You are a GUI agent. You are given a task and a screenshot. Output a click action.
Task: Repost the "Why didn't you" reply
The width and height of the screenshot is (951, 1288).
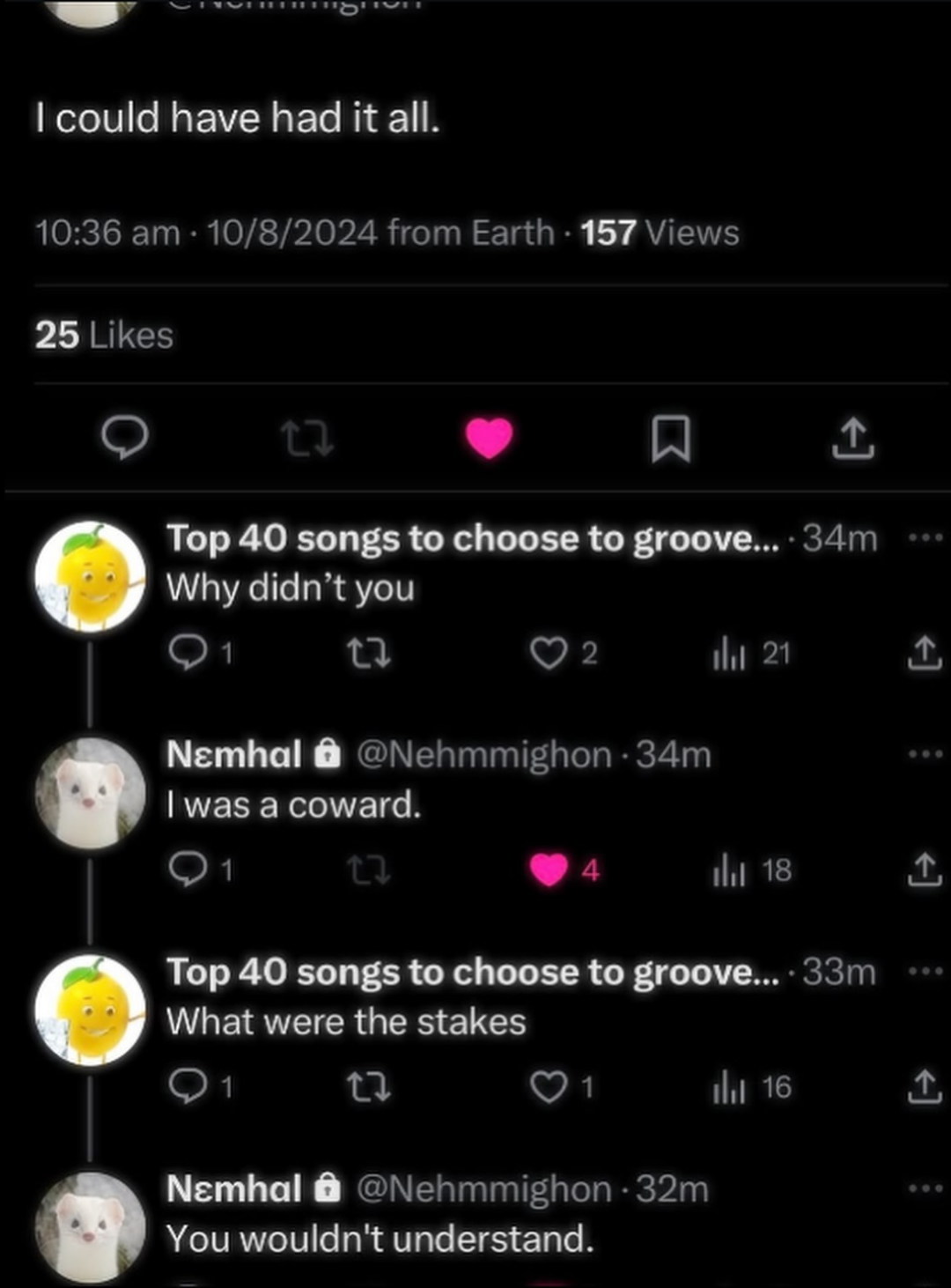click(368, 654)
